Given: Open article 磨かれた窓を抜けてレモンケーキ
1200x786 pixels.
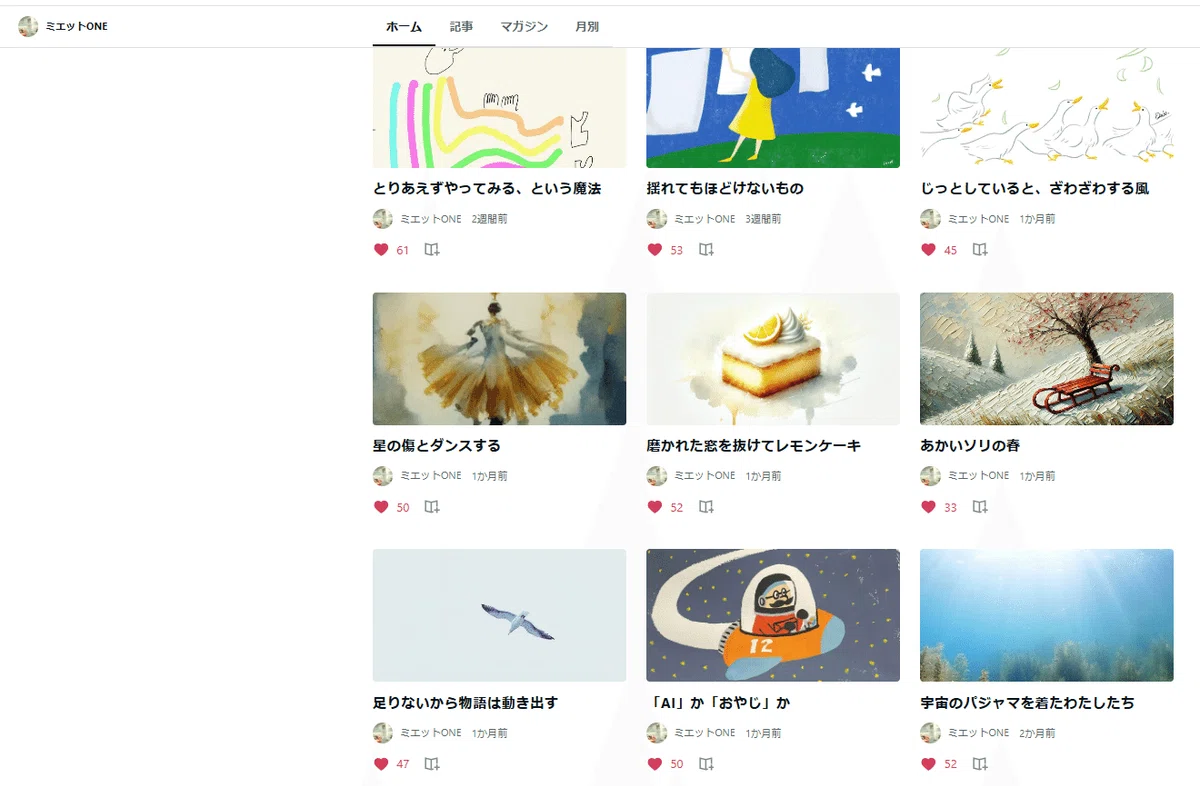Looking at the screenshot, I should click(x=754, y=445).
